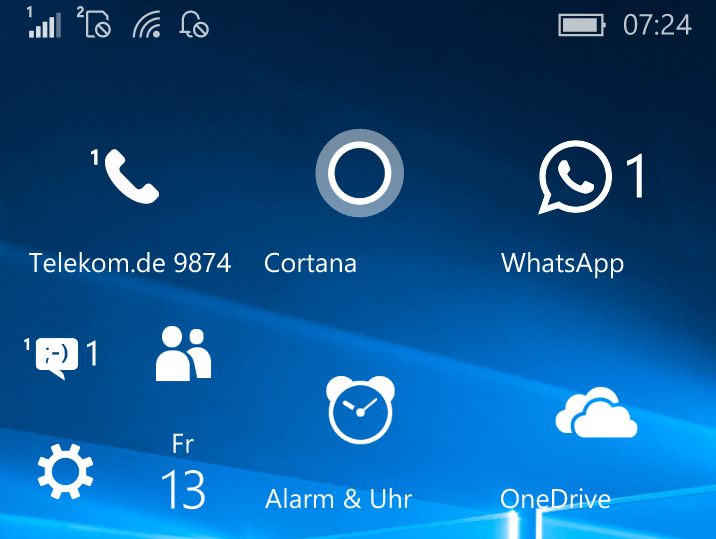
Task: Open the People contacts tile
Action: click(x=184, y=354)
